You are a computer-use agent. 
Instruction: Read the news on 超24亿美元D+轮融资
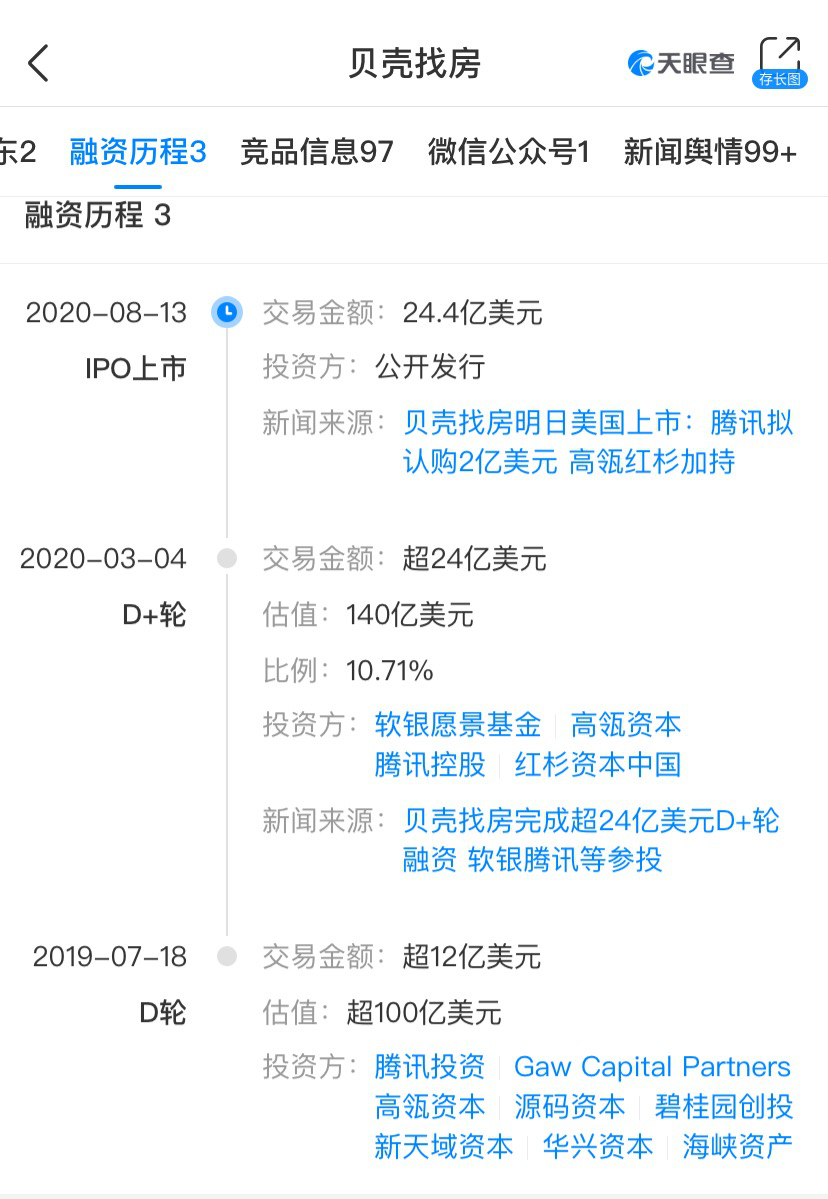590,839
